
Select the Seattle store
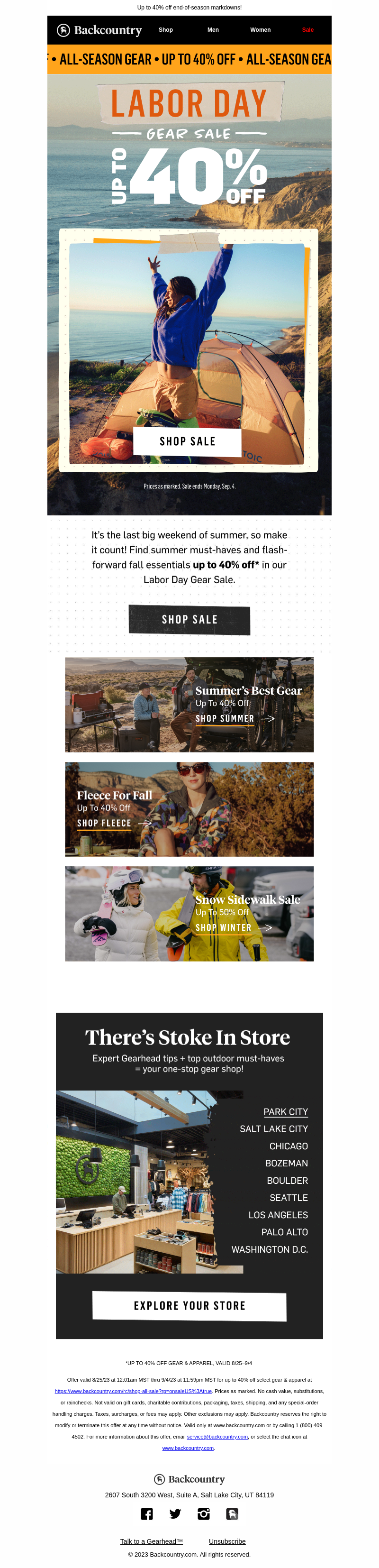(x=289, y=1197)
